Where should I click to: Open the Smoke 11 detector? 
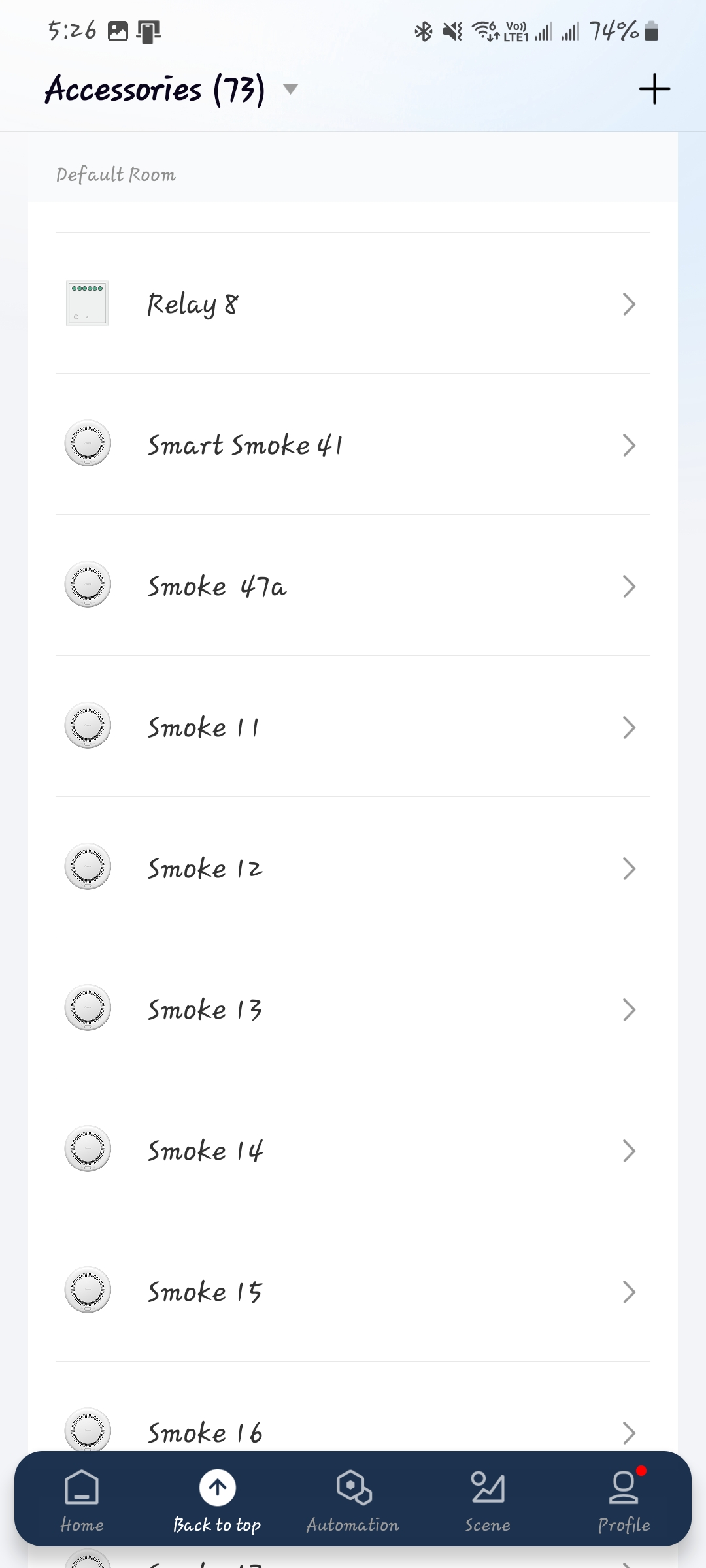pos(353,727)
